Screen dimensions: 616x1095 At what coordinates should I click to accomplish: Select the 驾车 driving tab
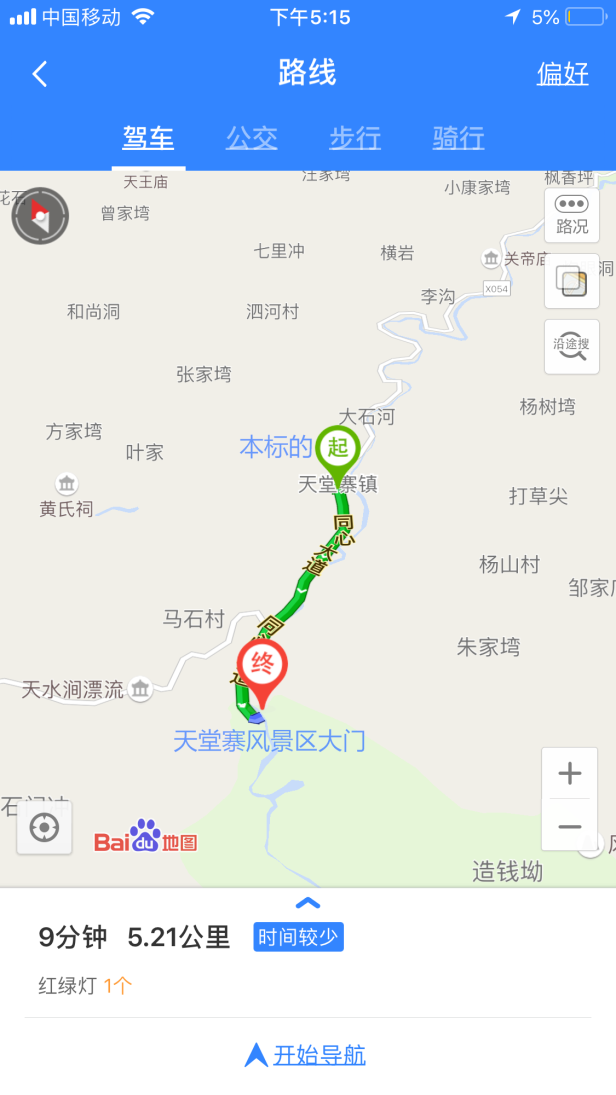(148, 138)
